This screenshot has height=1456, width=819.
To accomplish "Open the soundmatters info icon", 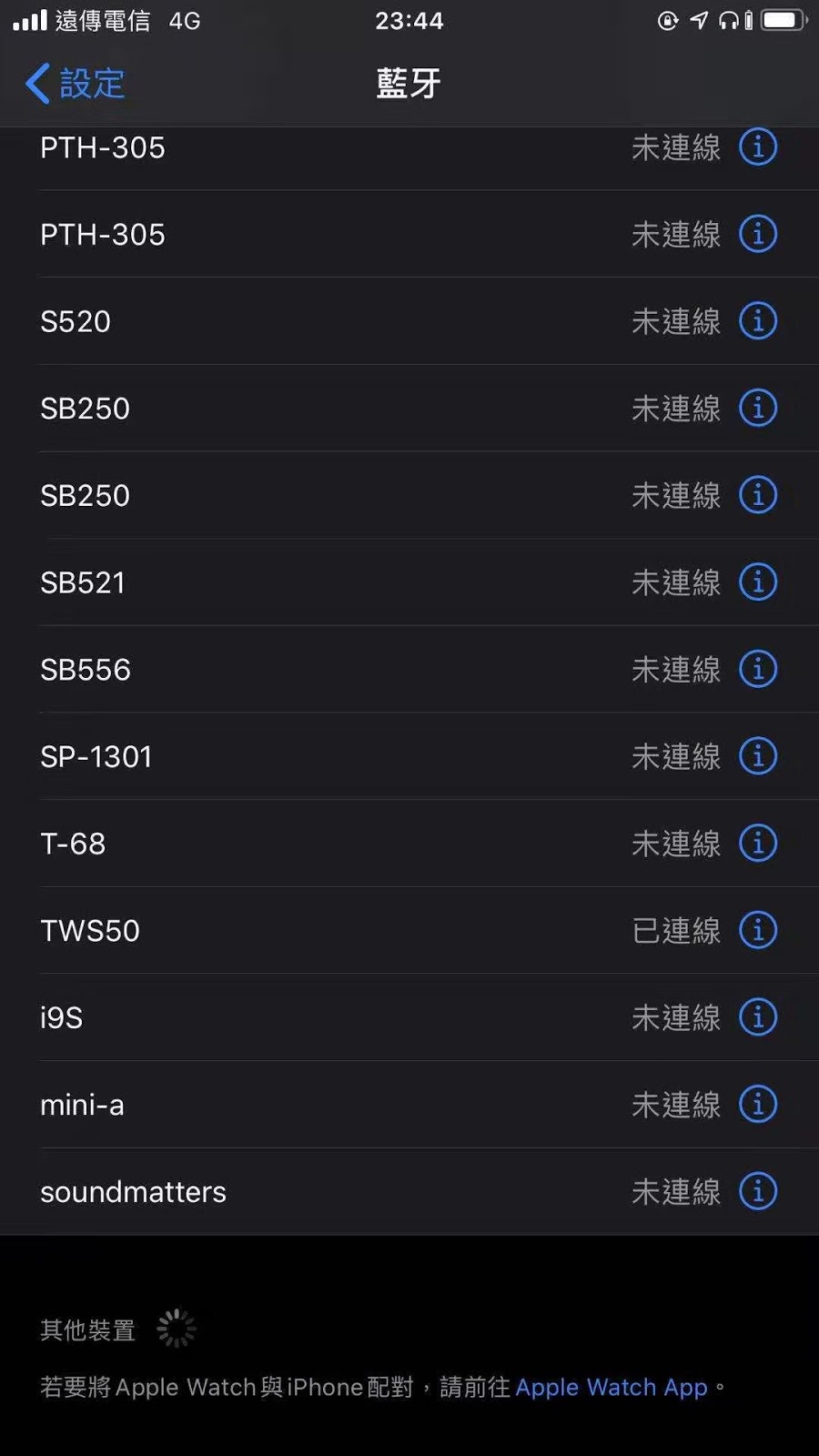I will [x=758, y=1192].
